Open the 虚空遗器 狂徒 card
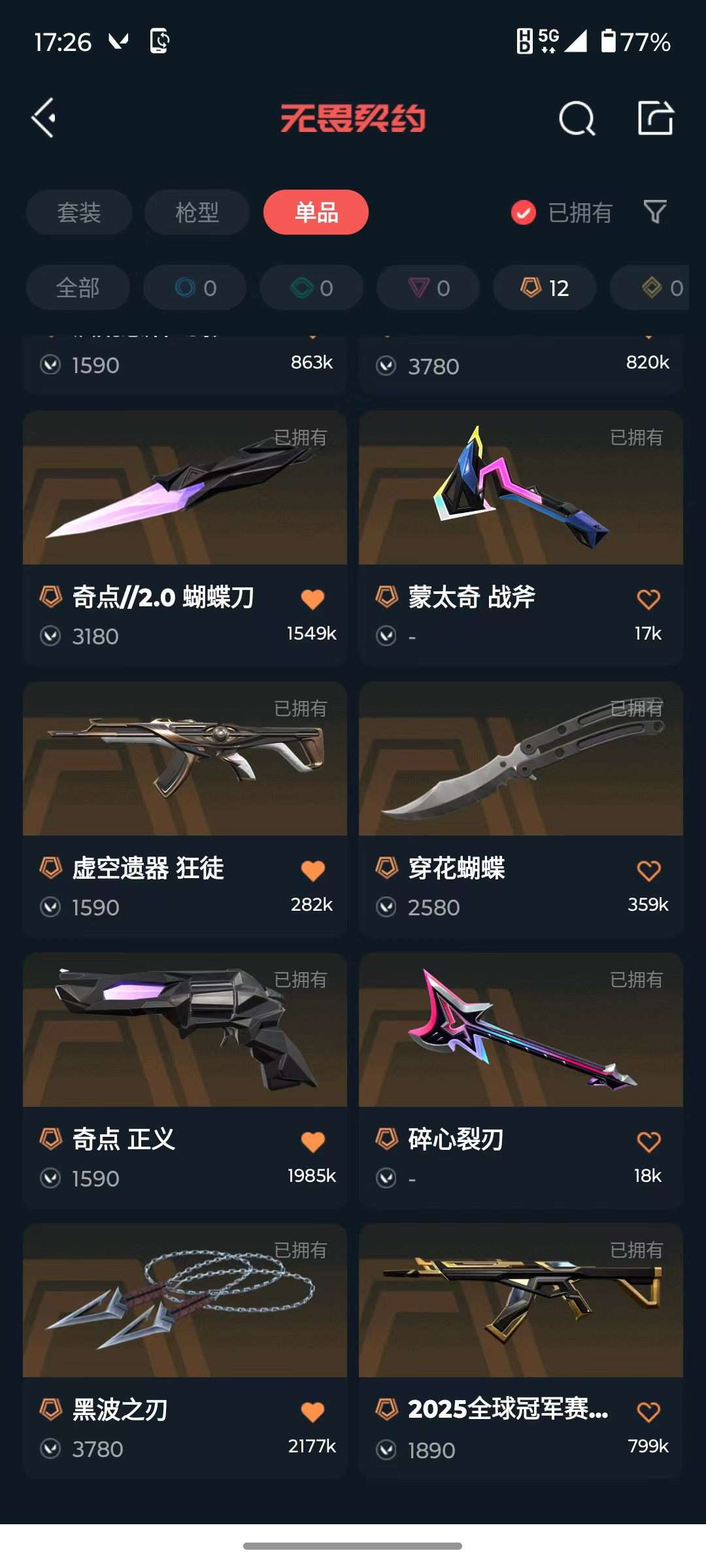The image size is (706, 1568). [185, 809]
